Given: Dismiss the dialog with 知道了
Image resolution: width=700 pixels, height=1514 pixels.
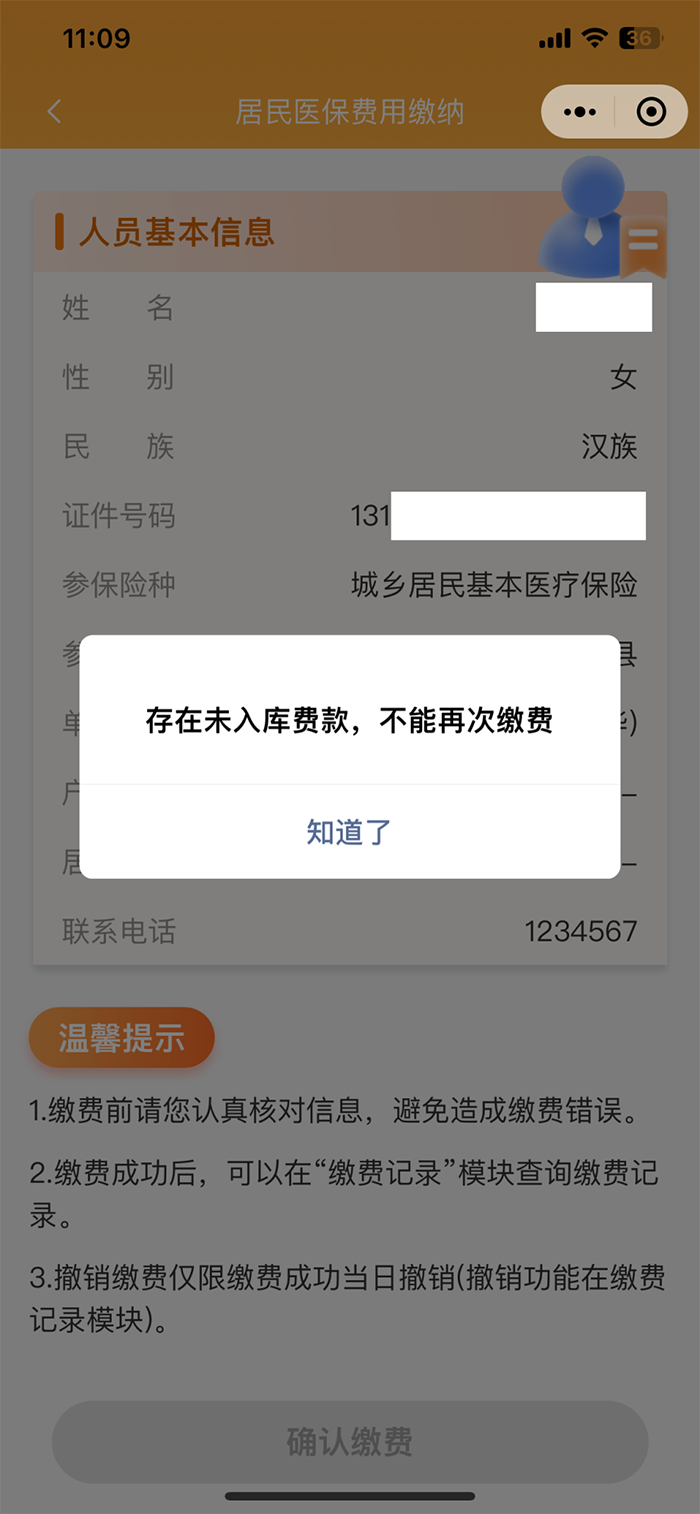Looking at the screenshot, I should [349, 832].
